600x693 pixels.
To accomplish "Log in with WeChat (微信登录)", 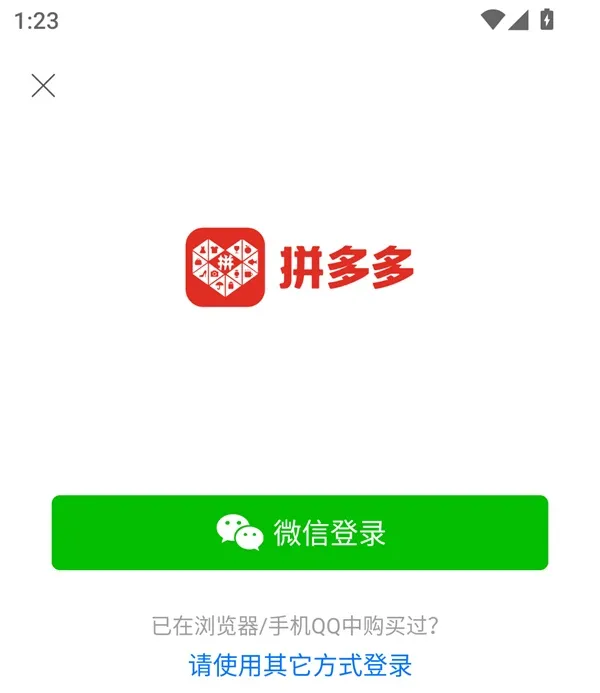I will coord(300,533).
